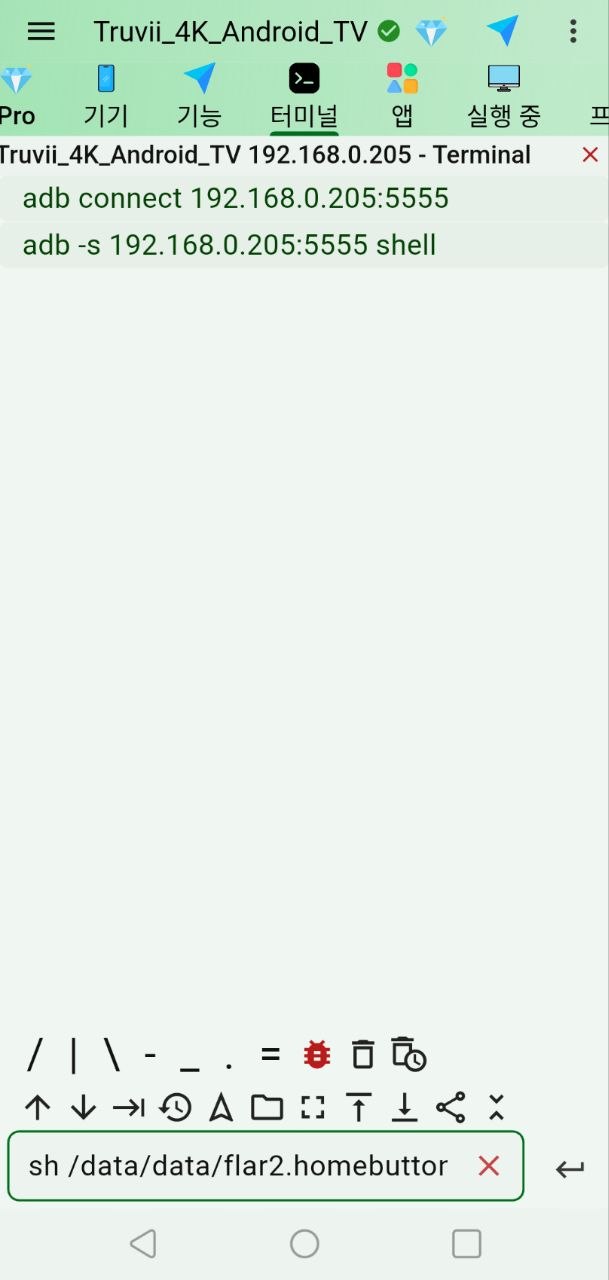
Task: Select the adb -s shell command row
Action: tap(230, 245)
